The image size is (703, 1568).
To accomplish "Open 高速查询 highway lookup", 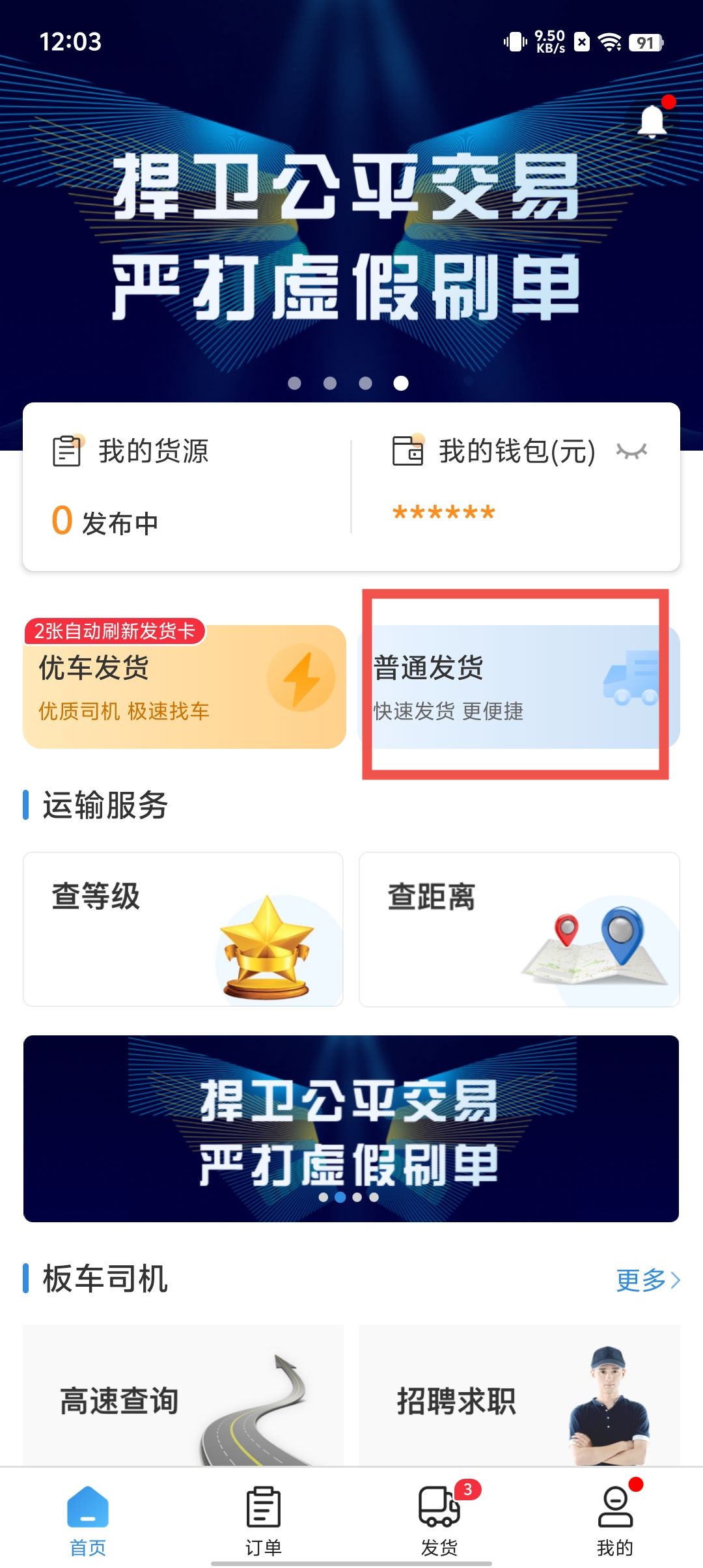I will coord(183,1400).
